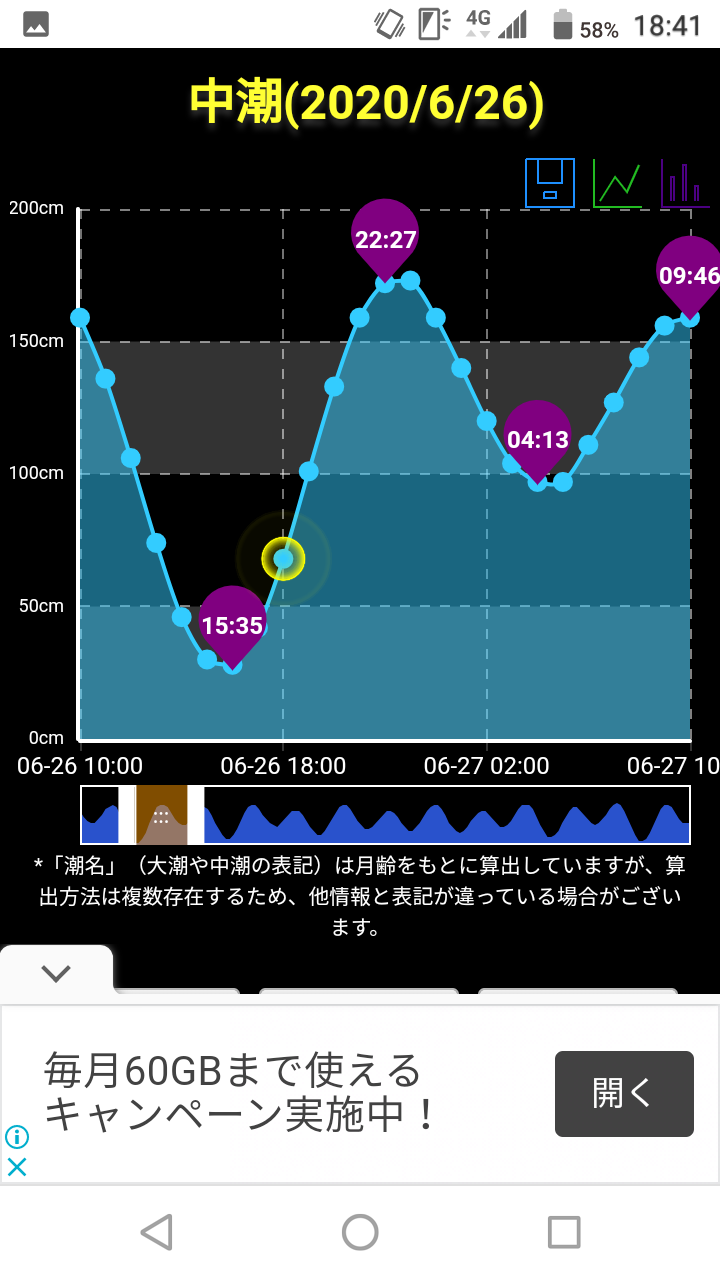Go back using the system back button

[156, 1232]
